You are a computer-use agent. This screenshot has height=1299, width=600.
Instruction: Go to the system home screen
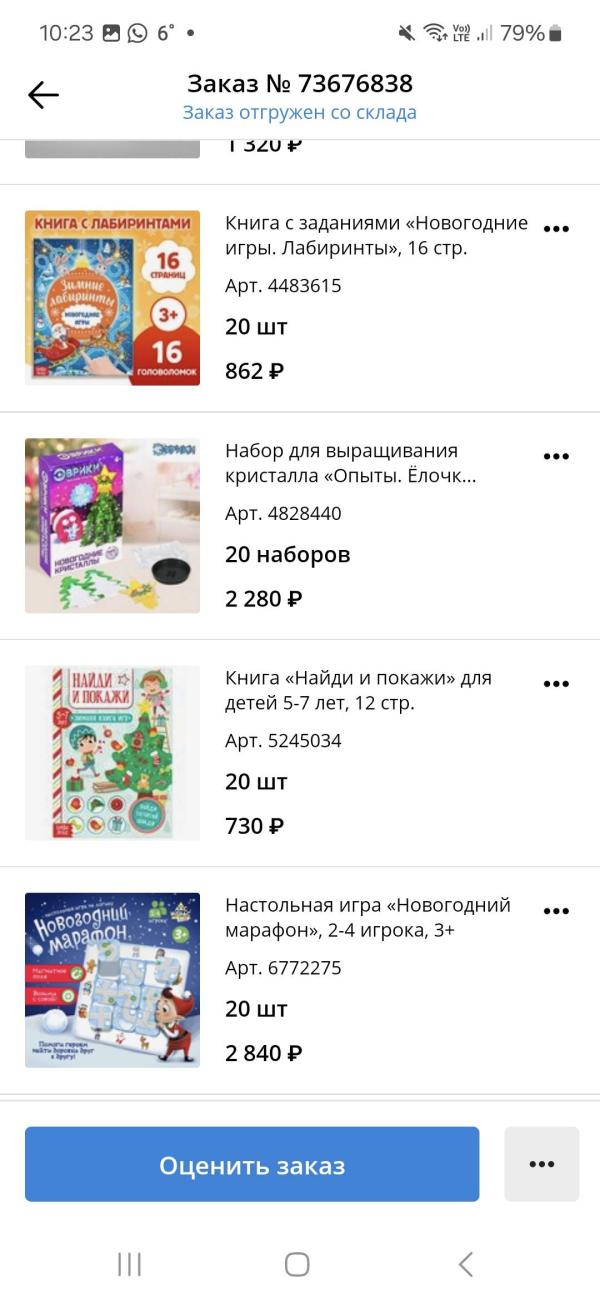click(297, 1264)
